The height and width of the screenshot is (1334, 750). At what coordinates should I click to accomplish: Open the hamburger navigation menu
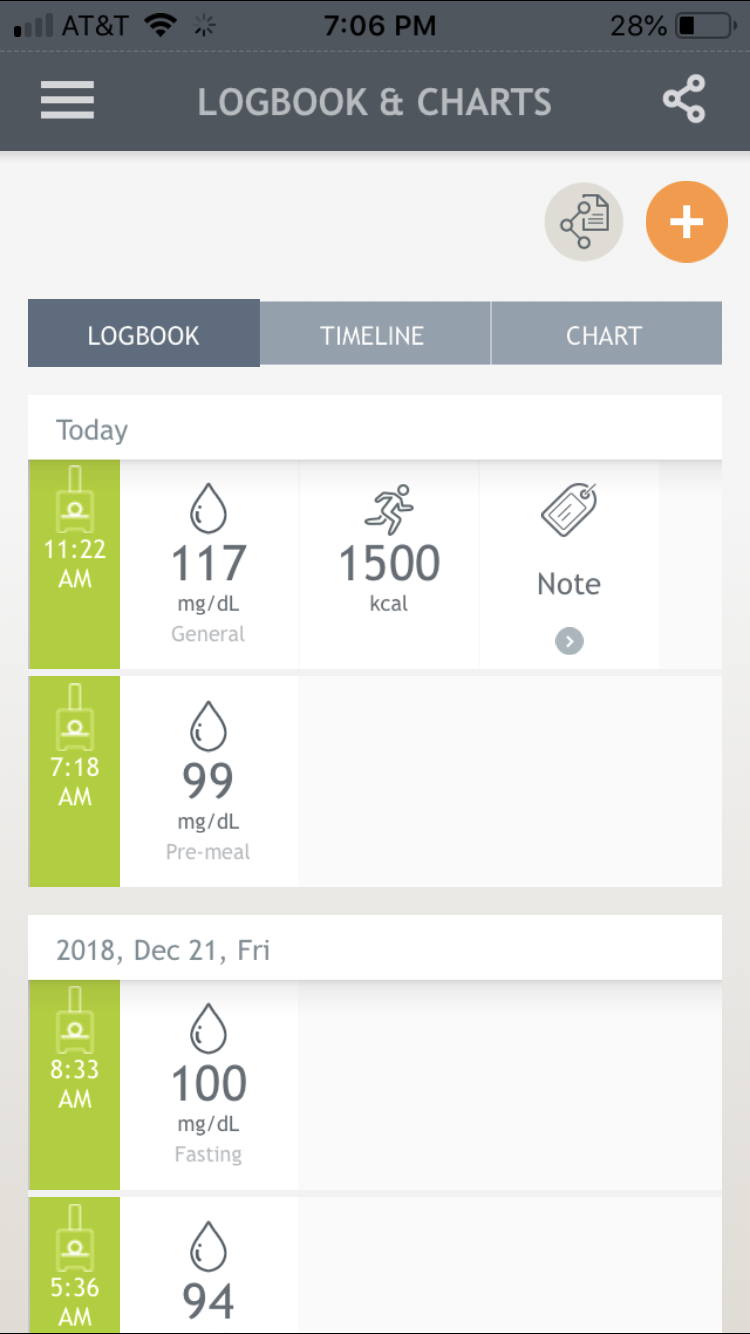(x=67, y=101)
